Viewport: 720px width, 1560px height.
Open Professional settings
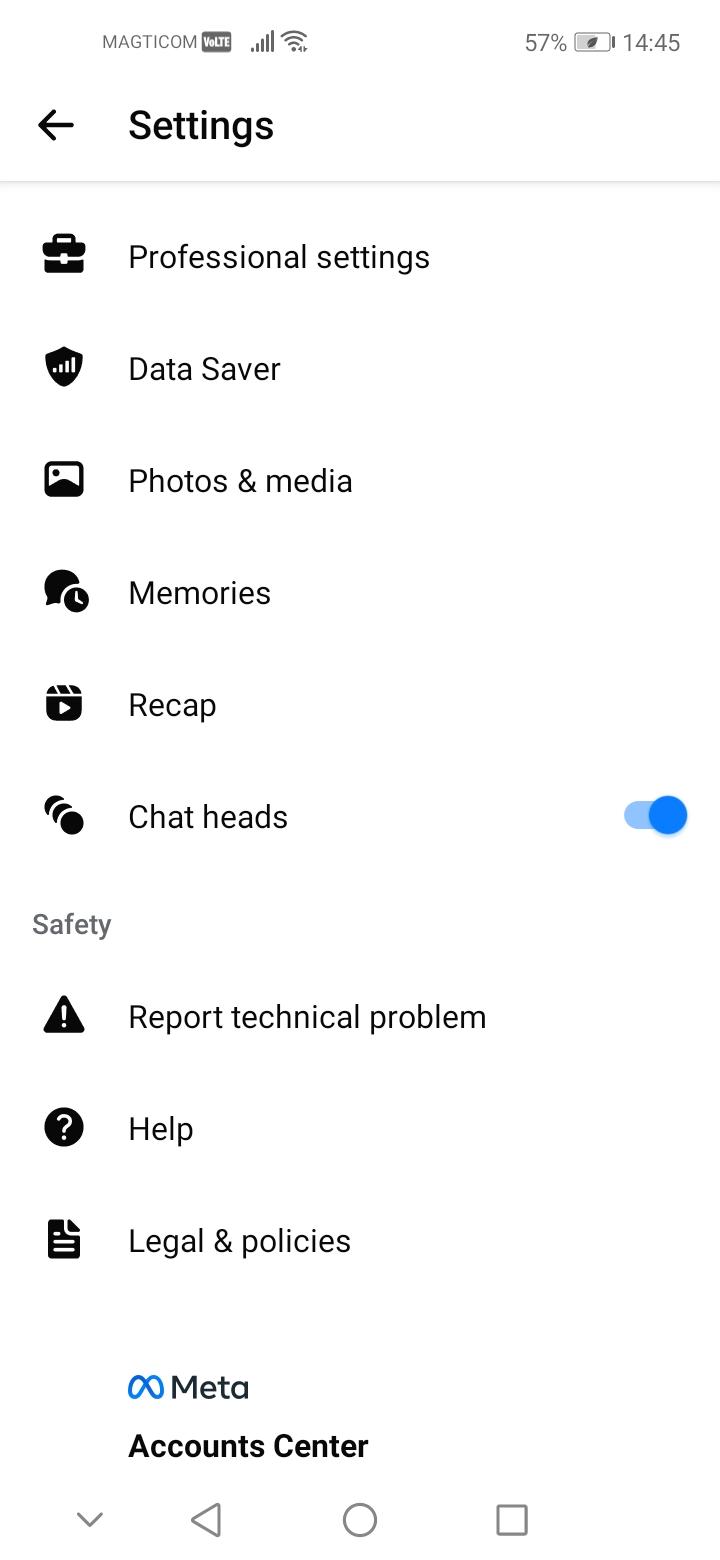[360, 257]
